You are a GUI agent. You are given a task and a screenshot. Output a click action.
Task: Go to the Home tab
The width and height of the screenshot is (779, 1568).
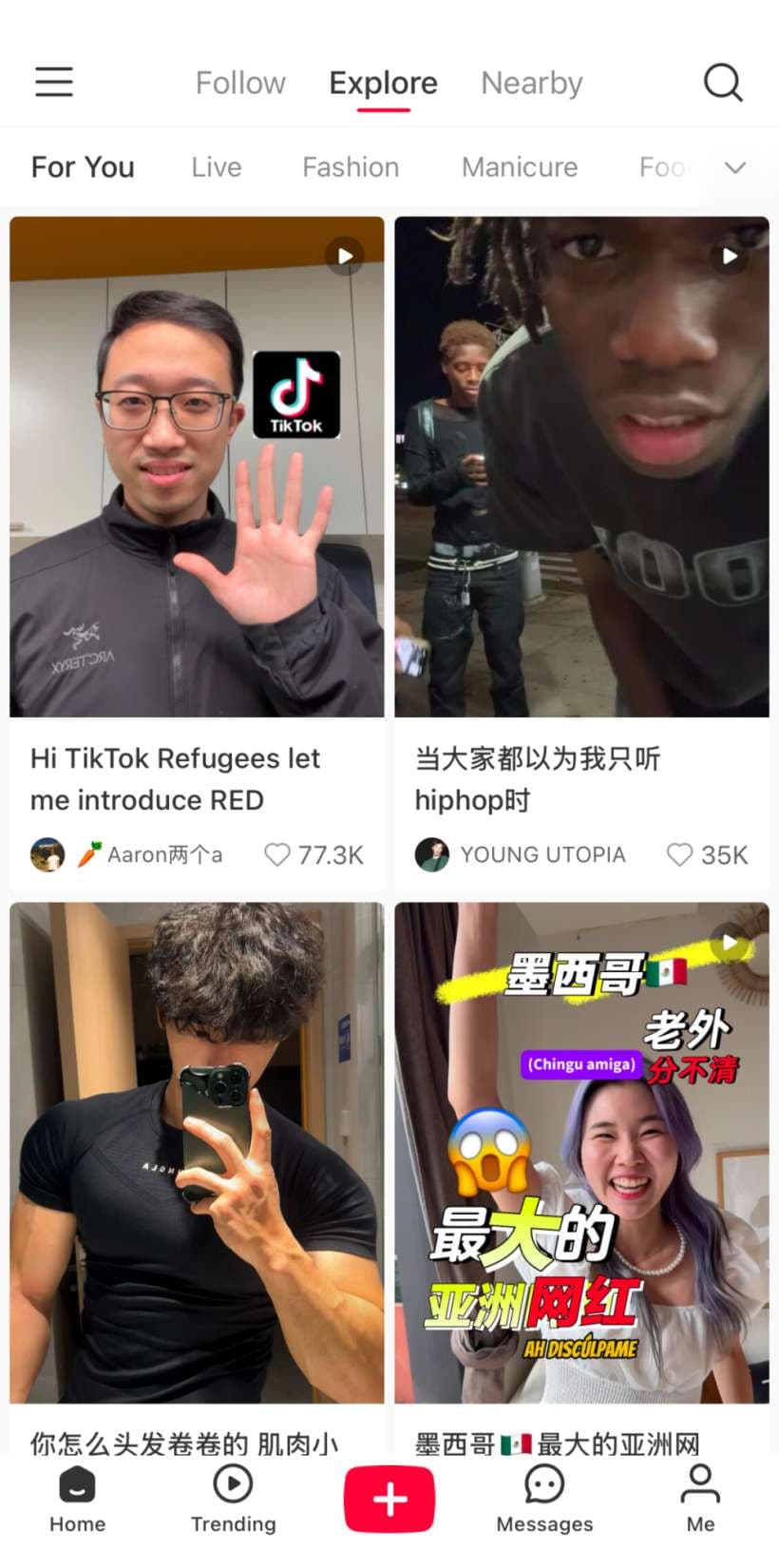click(77, 1499)
